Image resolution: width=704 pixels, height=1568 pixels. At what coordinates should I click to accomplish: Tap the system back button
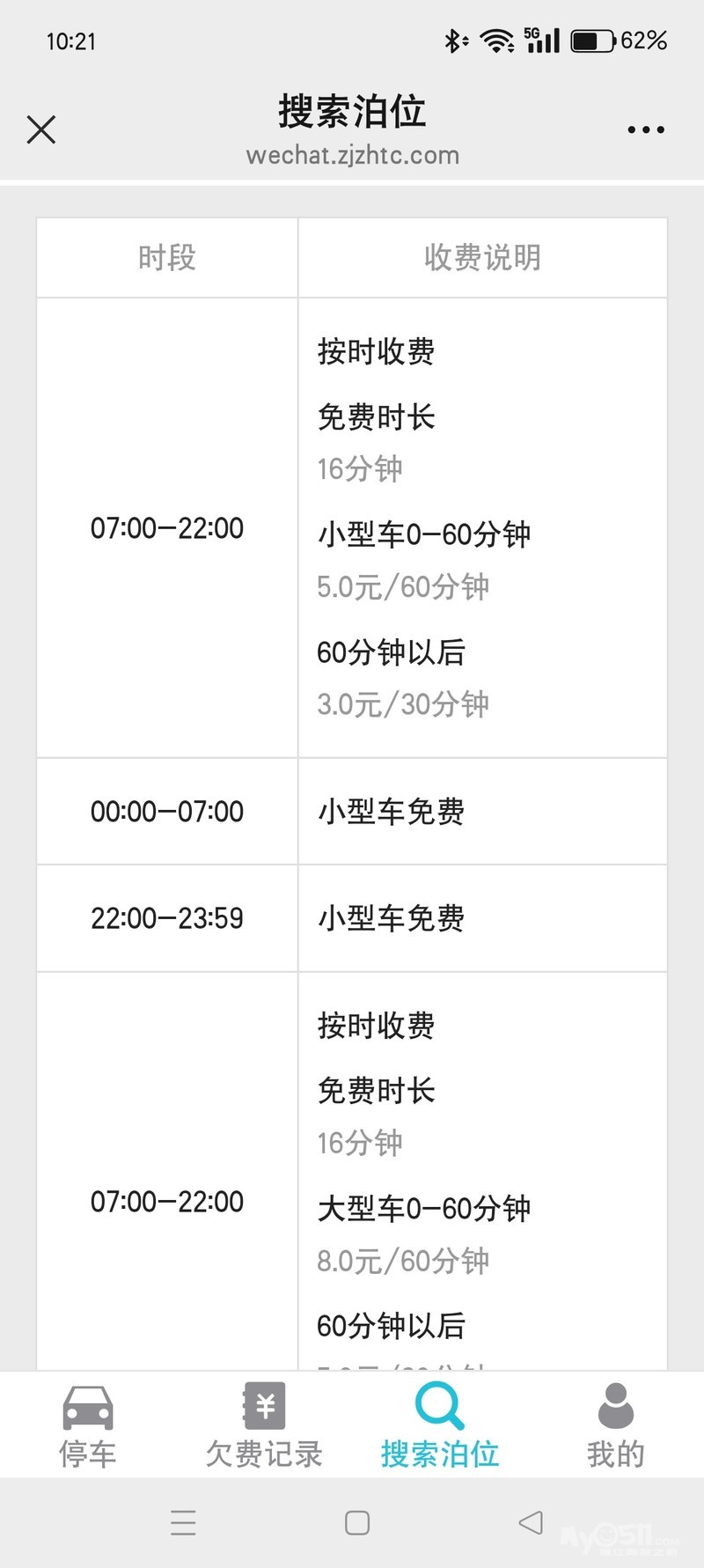coord(531,1522)
